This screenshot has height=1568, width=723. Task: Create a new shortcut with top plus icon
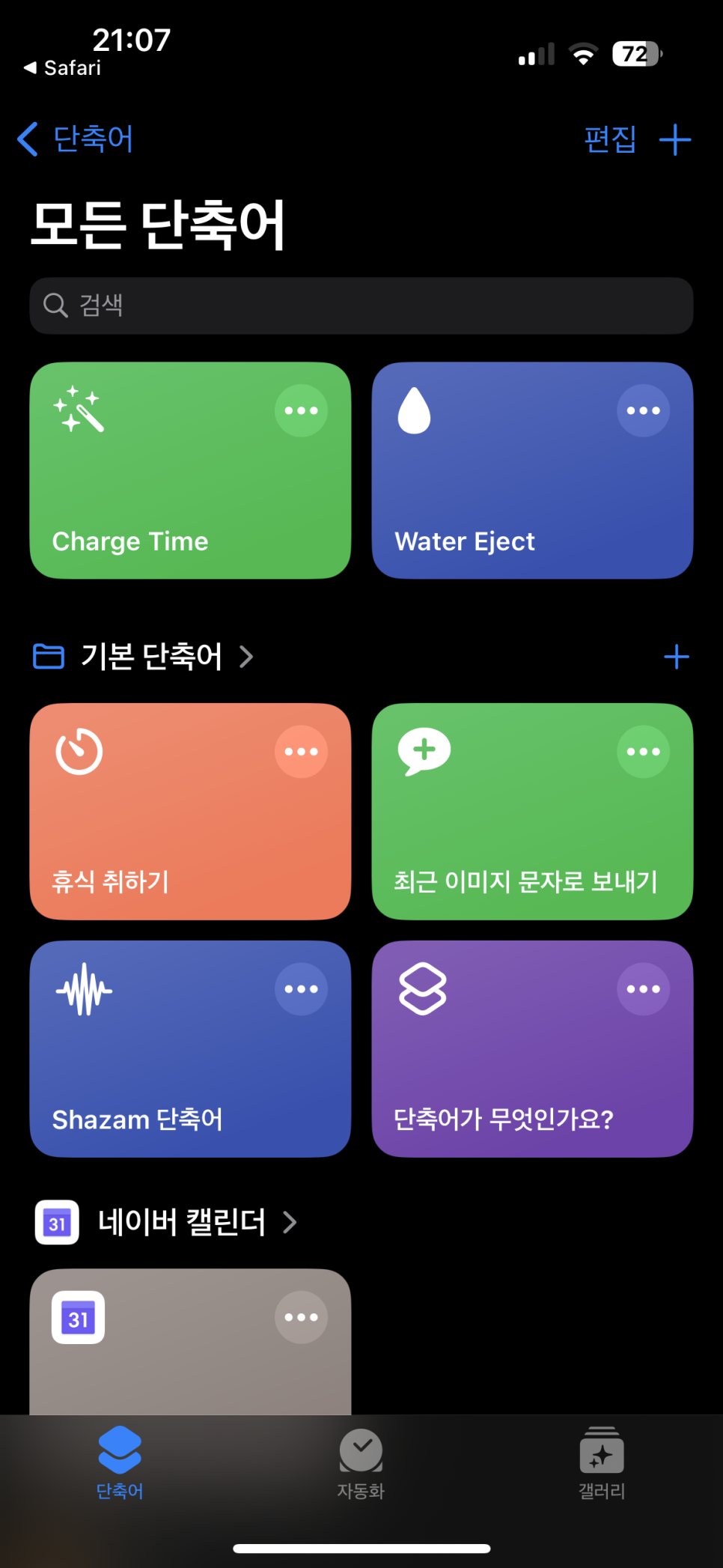click(x=675, y=140)
